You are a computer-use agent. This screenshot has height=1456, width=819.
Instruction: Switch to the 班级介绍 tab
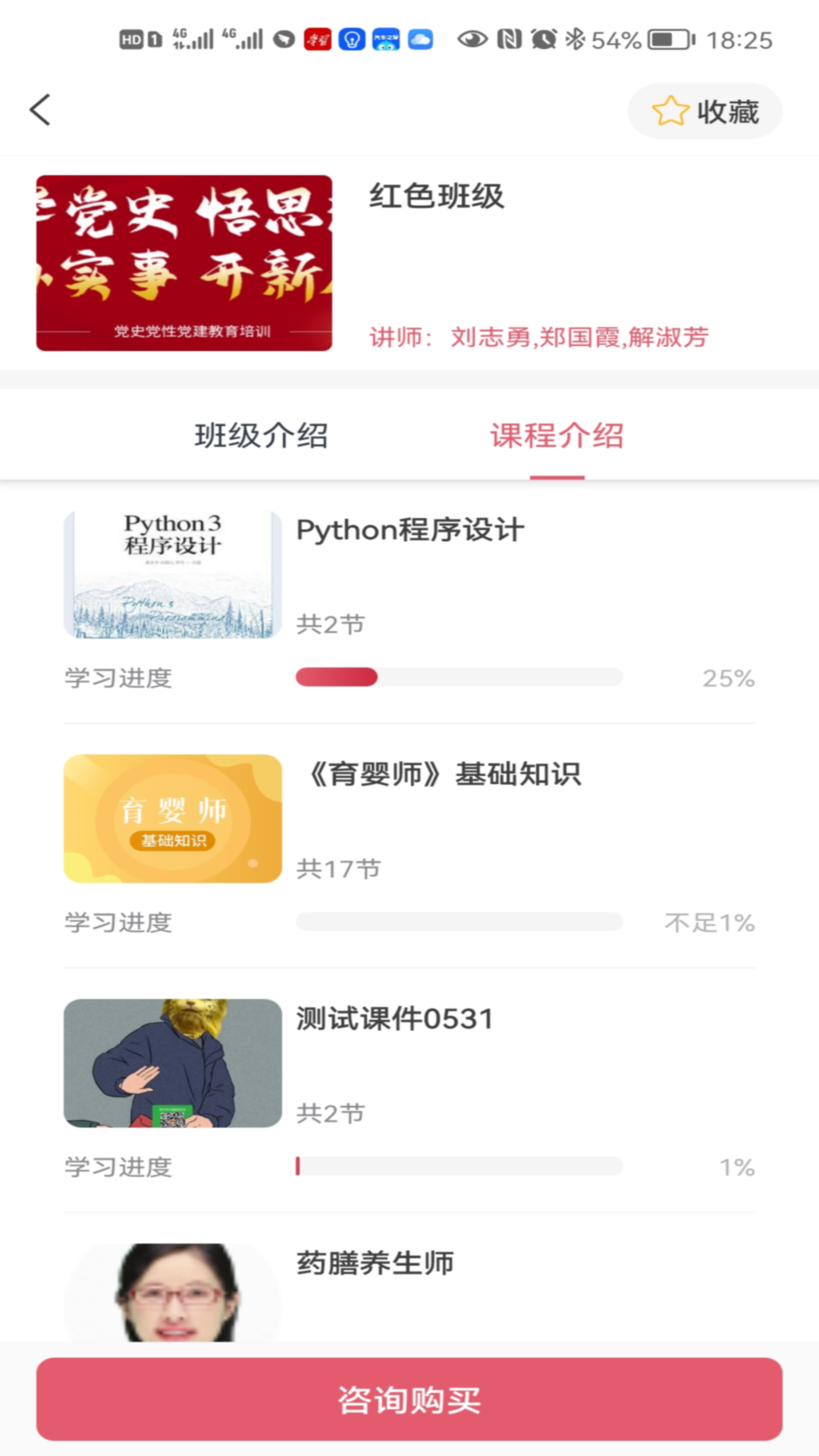coord(262,435)
